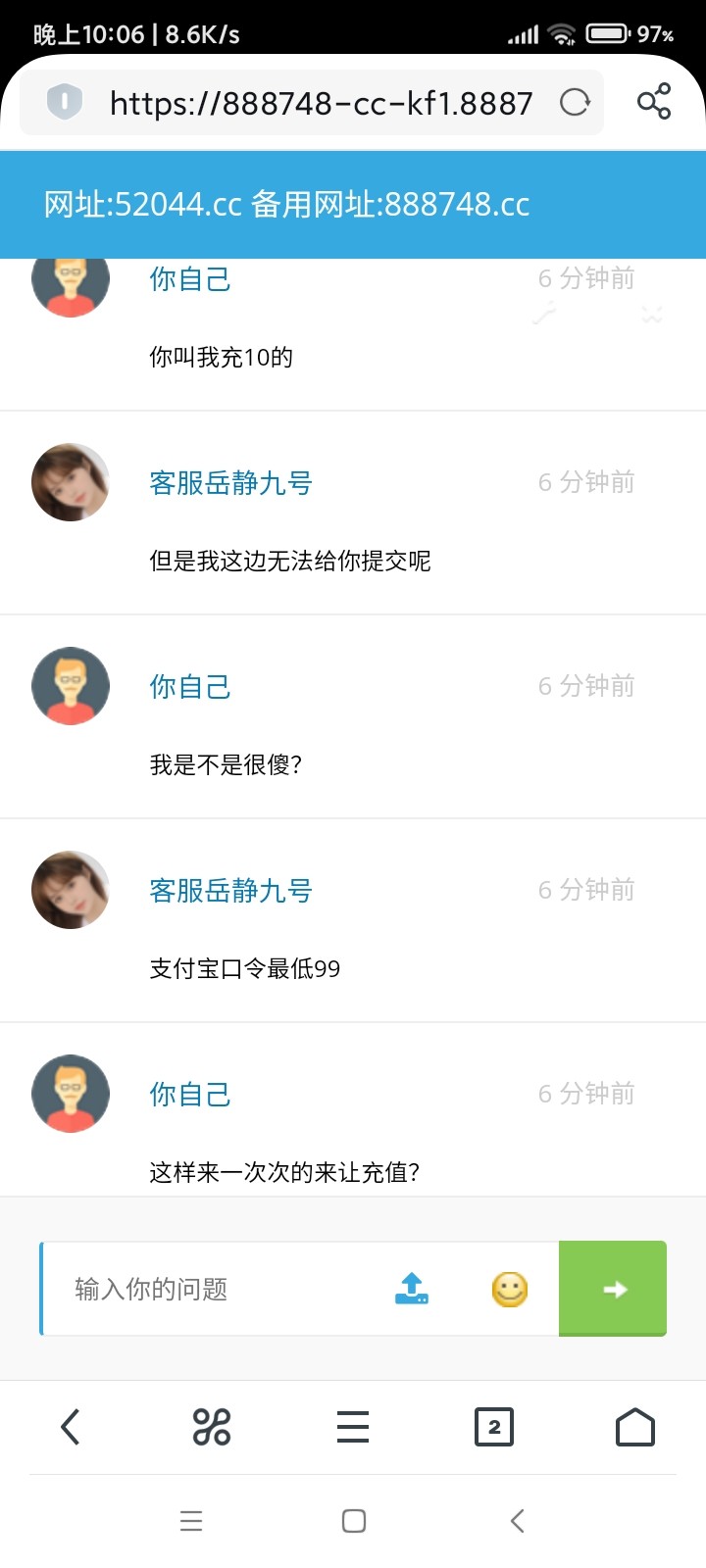View the two open browser tabs

coord(494,1427)
